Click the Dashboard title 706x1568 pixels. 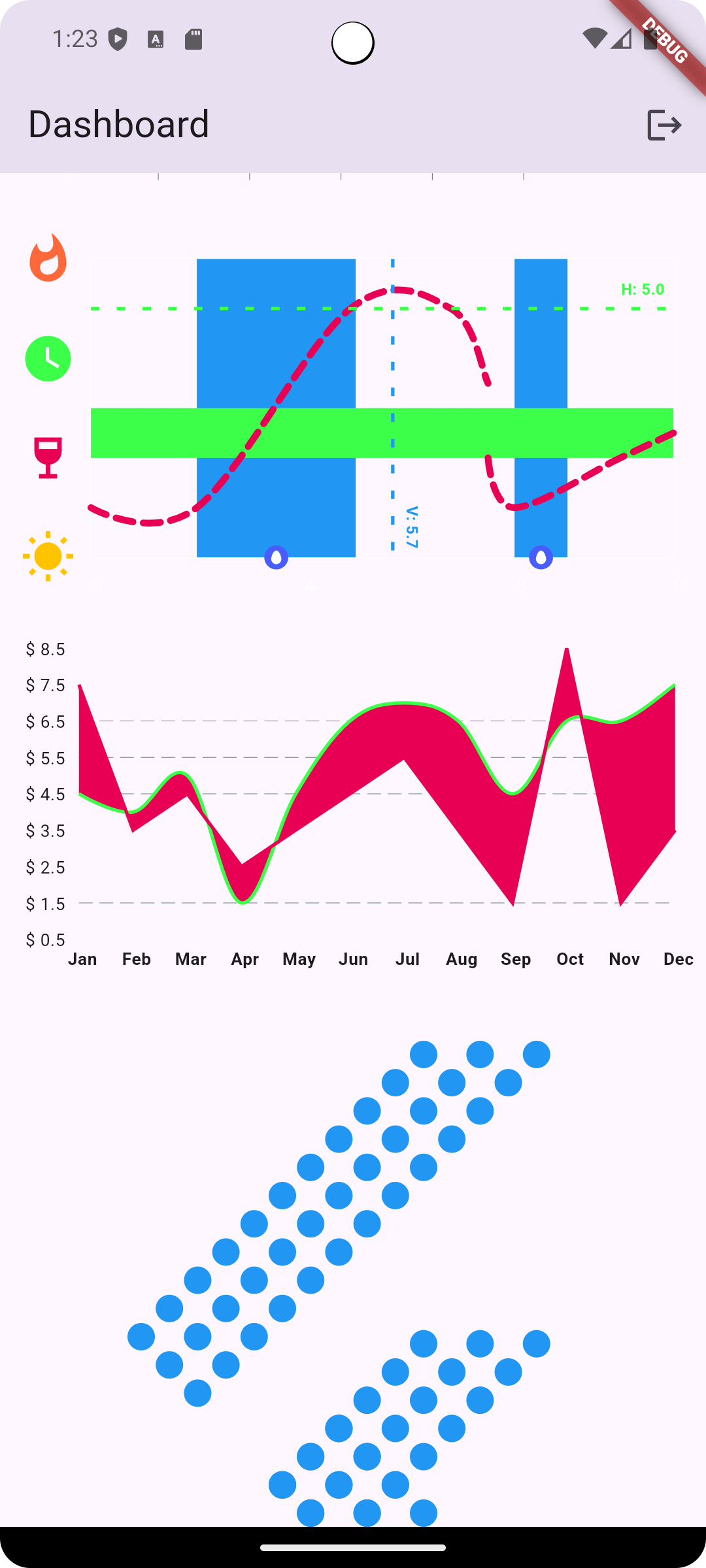pyautogui.click(x=118, y=124)
